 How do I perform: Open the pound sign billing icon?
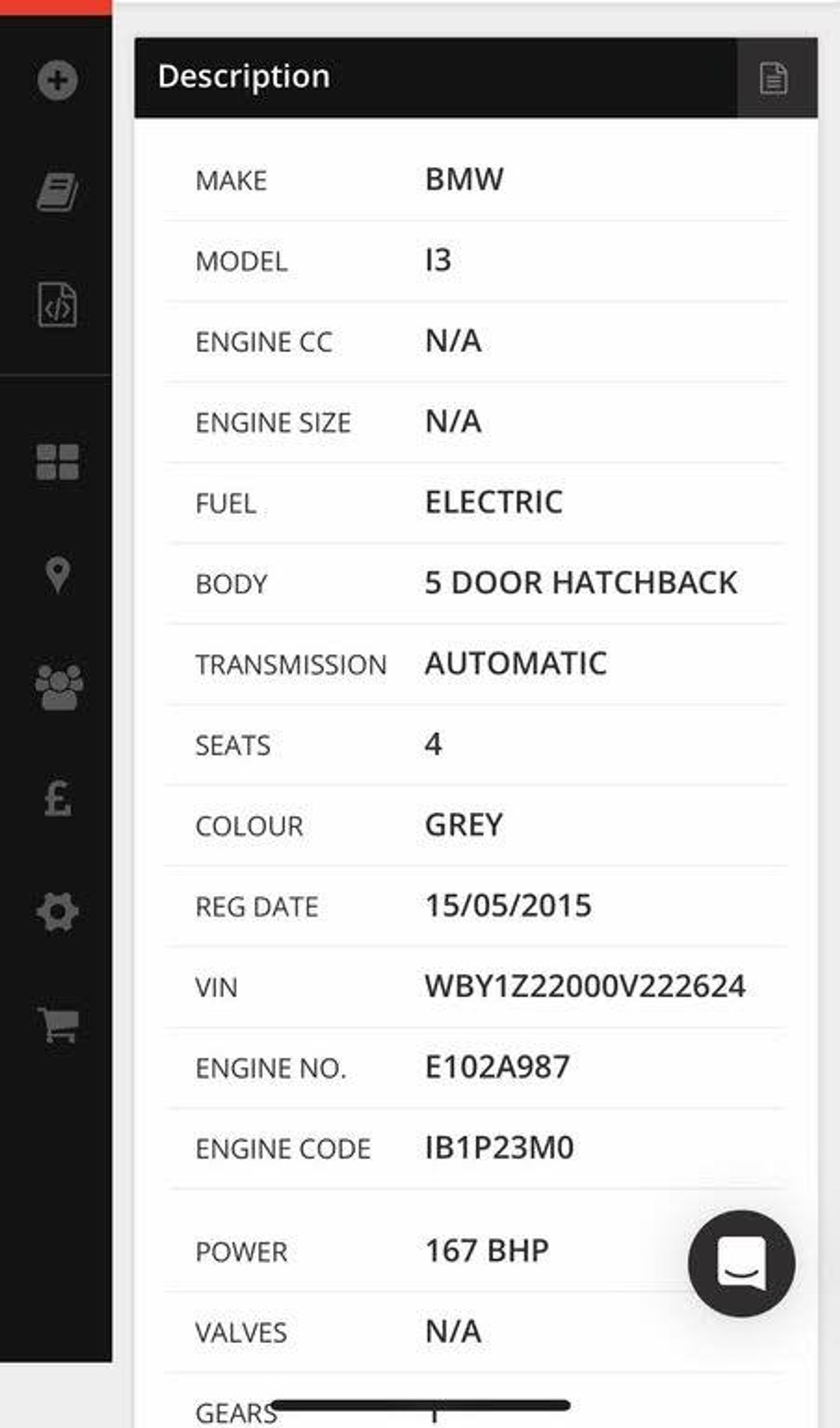coord(58,798)
